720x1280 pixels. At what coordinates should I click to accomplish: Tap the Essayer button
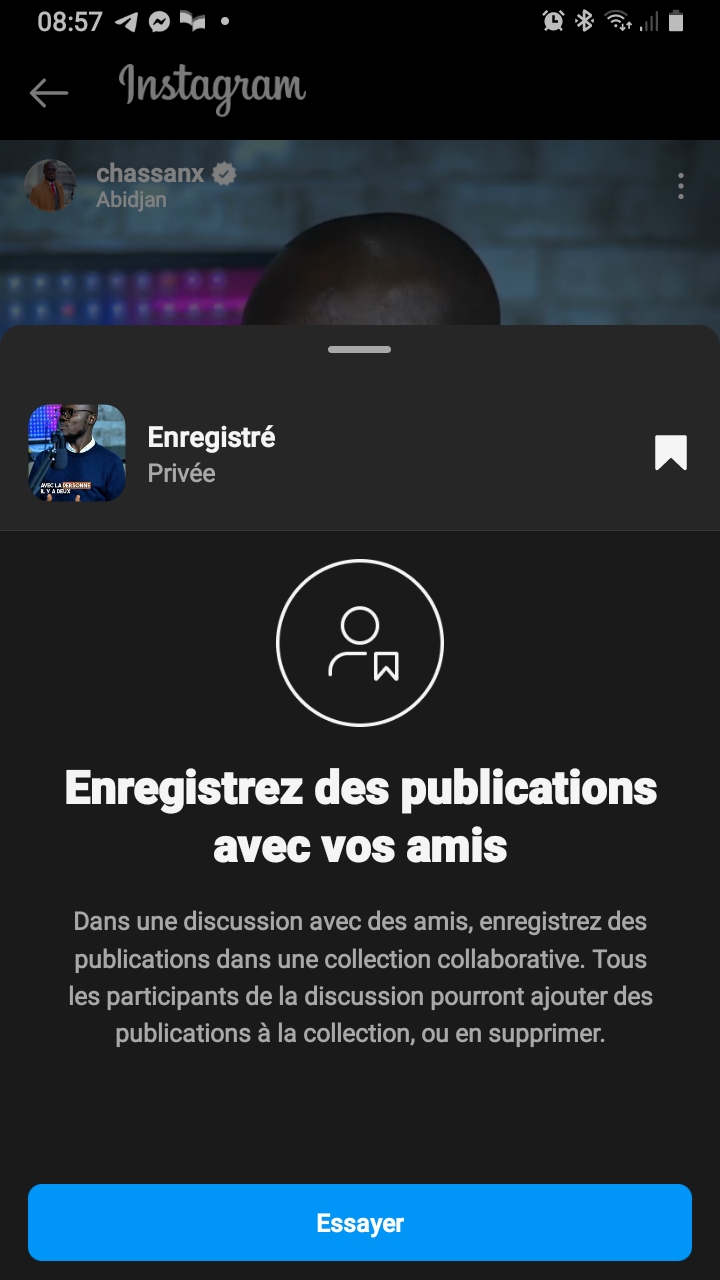(x=360, y=1222)
